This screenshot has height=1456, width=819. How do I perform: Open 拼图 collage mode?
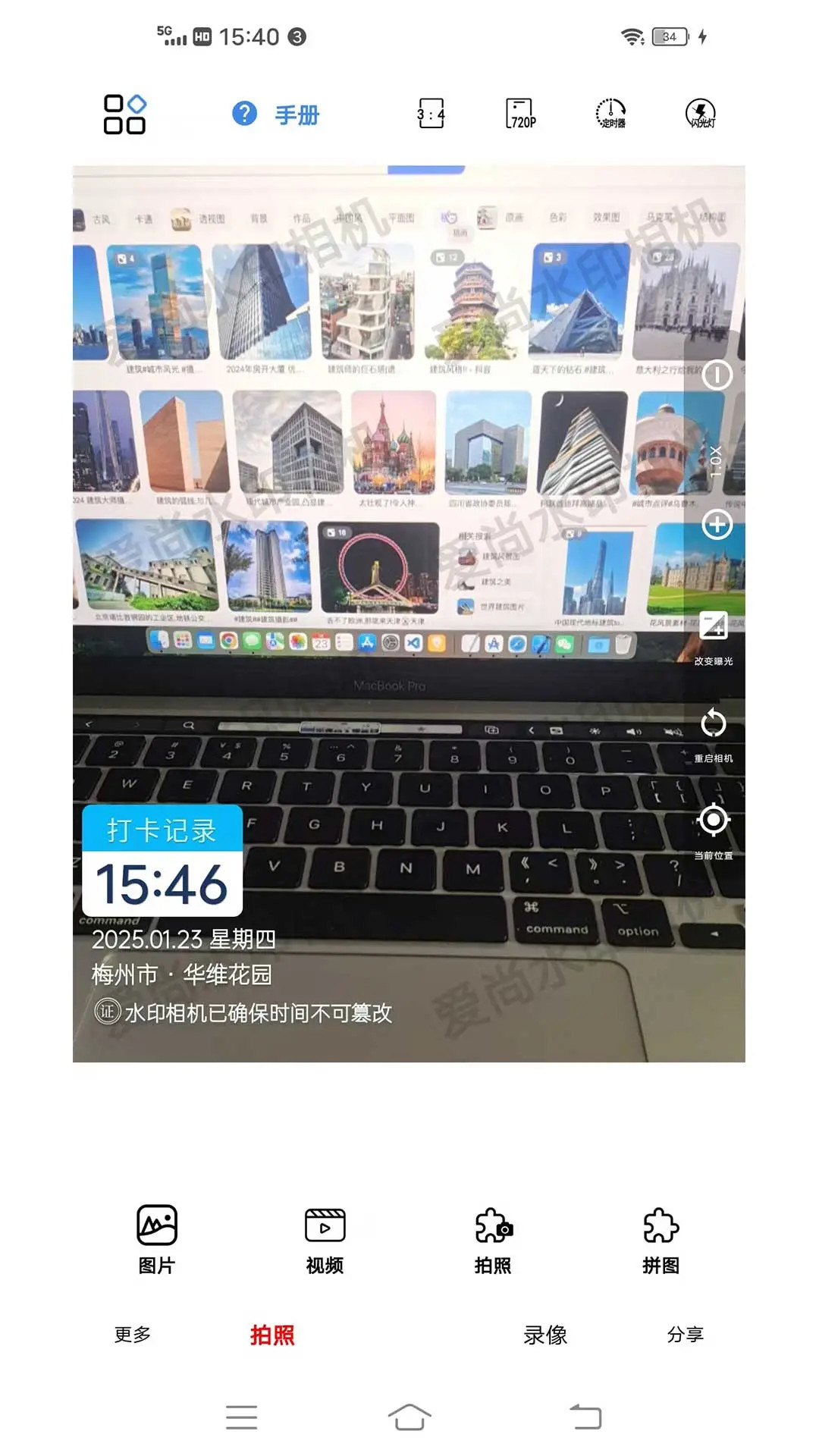pyautogui.click(x=662, y=1228)
